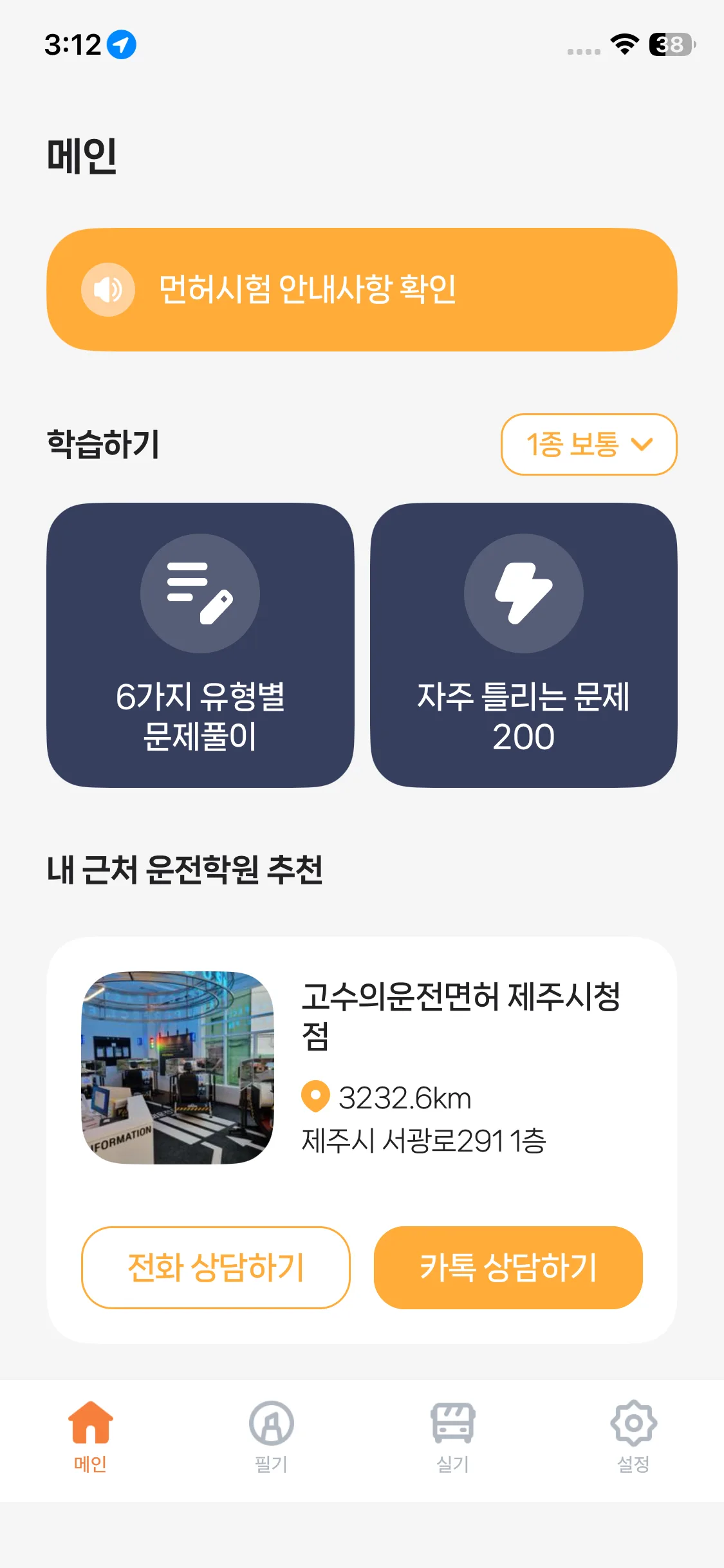Open 자주 틀리는 문제 200 card

click(523, 645)
